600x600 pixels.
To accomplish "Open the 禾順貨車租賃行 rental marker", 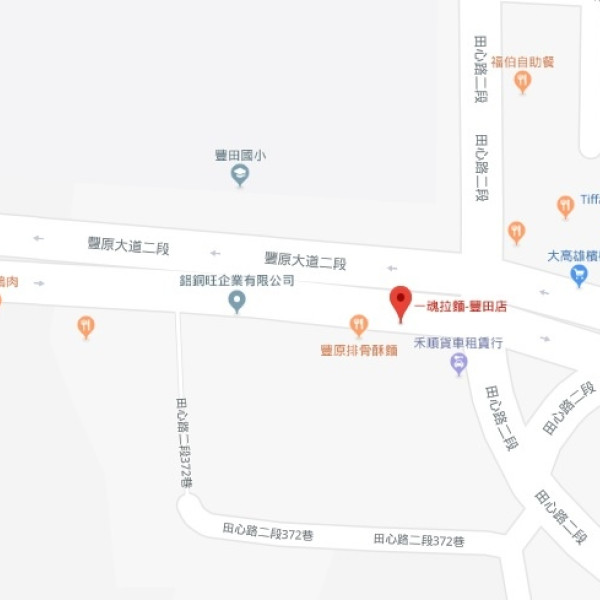I will [459, 363].
